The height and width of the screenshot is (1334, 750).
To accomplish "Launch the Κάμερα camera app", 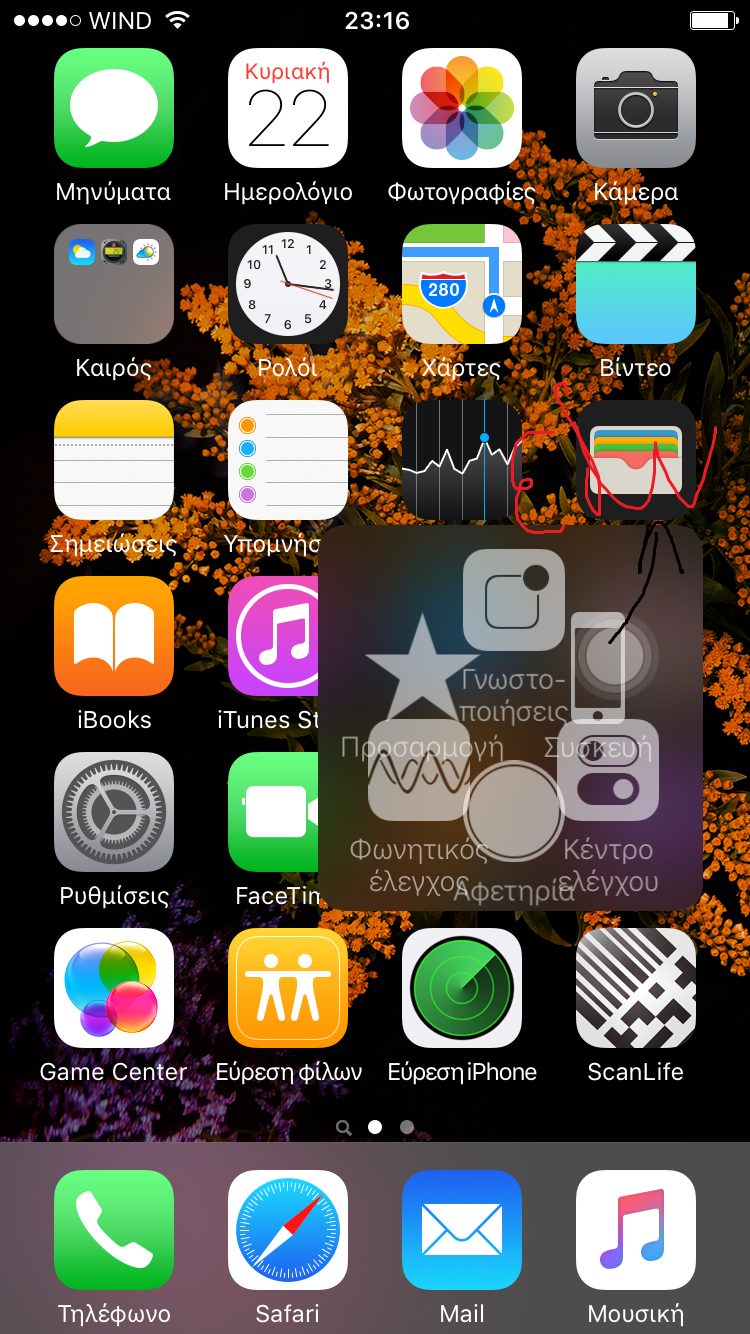I will coord(636,108).
